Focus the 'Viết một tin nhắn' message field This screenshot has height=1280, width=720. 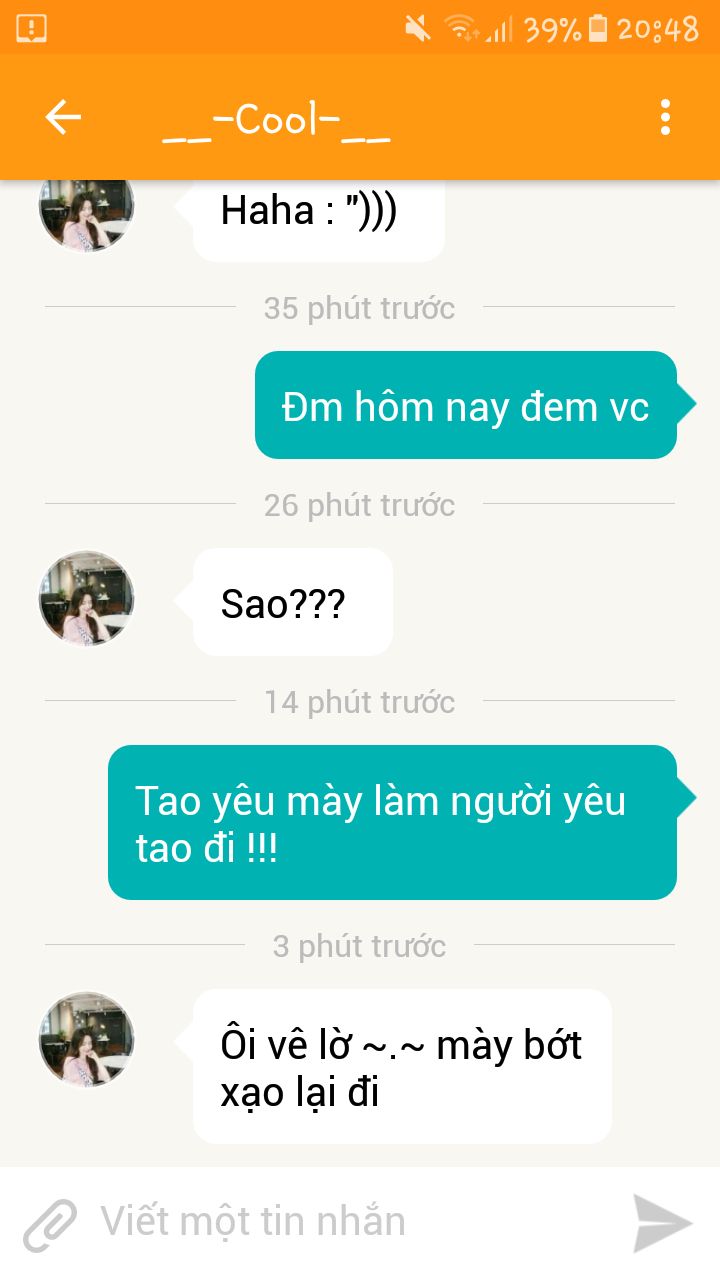click(x=340, y=1222)
